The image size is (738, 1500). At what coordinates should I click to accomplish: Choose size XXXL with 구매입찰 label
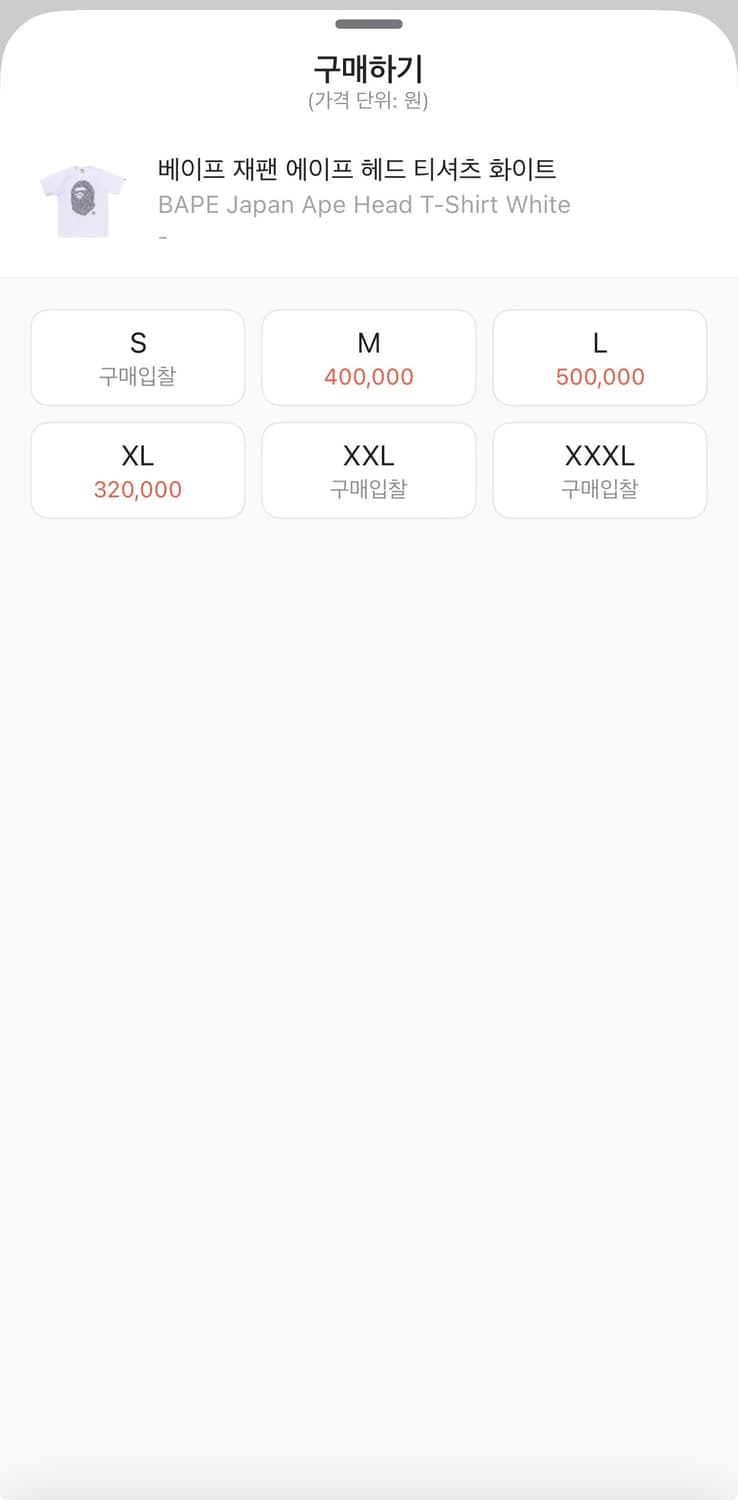click(599, 470)
